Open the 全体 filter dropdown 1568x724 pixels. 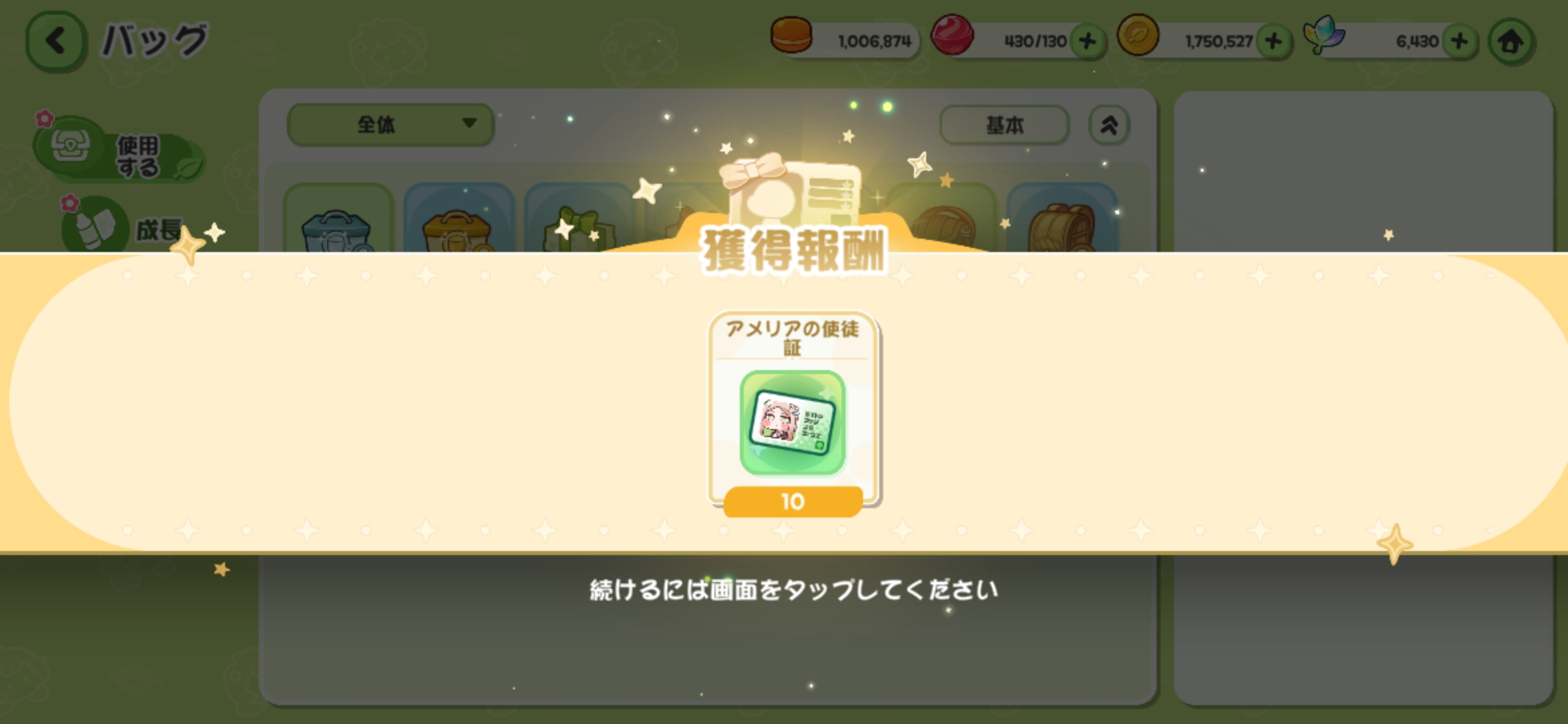(x=391, y=125)
